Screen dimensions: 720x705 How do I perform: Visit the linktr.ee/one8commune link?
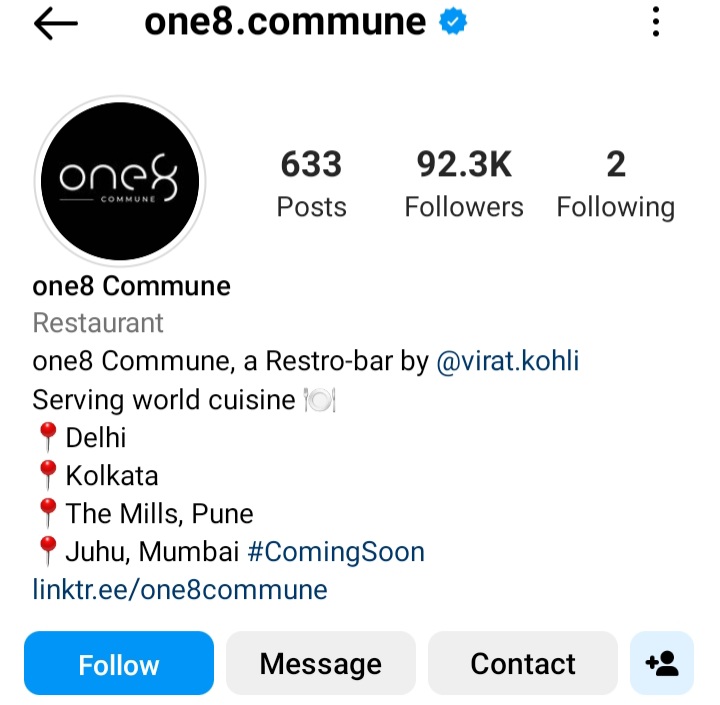180,589
